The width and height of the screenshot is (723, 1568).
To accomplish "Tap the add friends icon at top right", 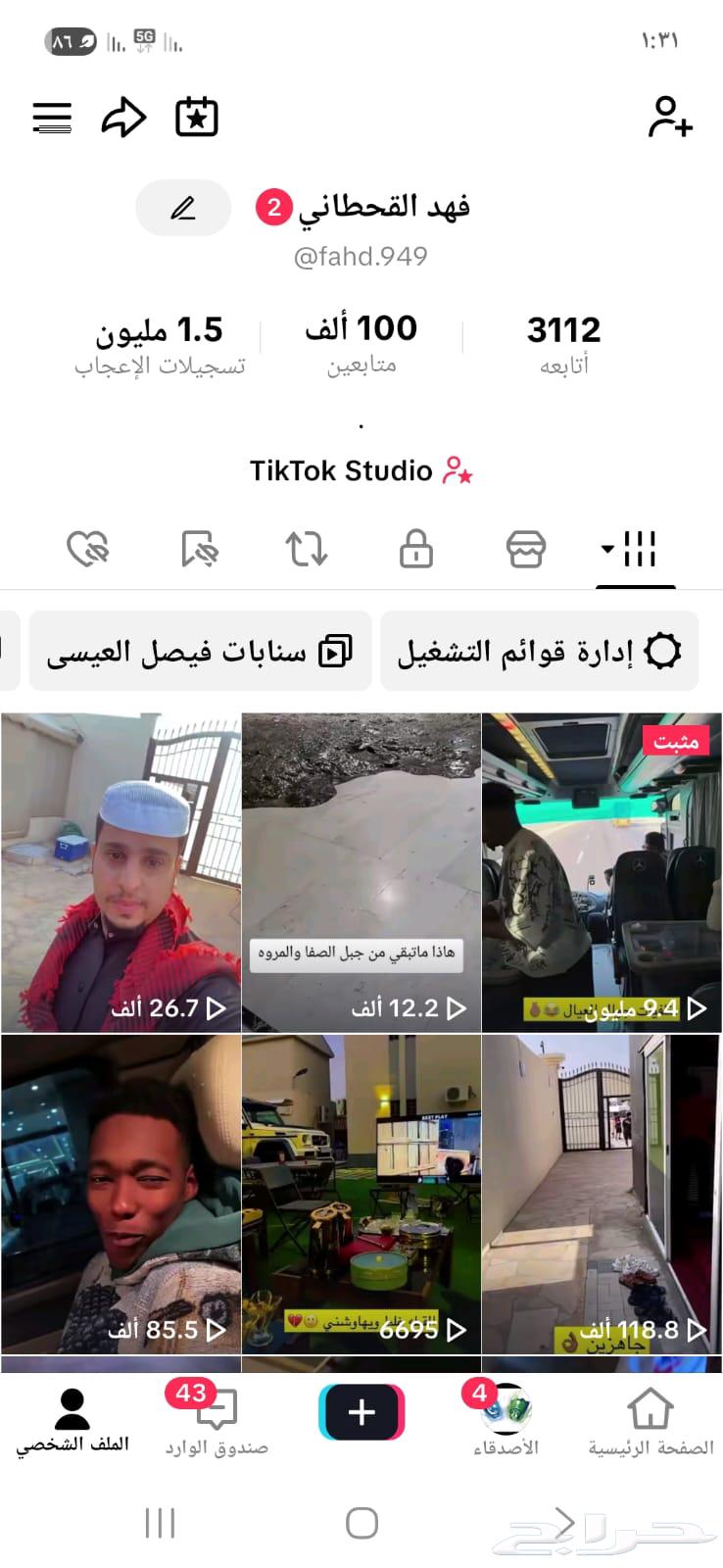I will [672, 118].
